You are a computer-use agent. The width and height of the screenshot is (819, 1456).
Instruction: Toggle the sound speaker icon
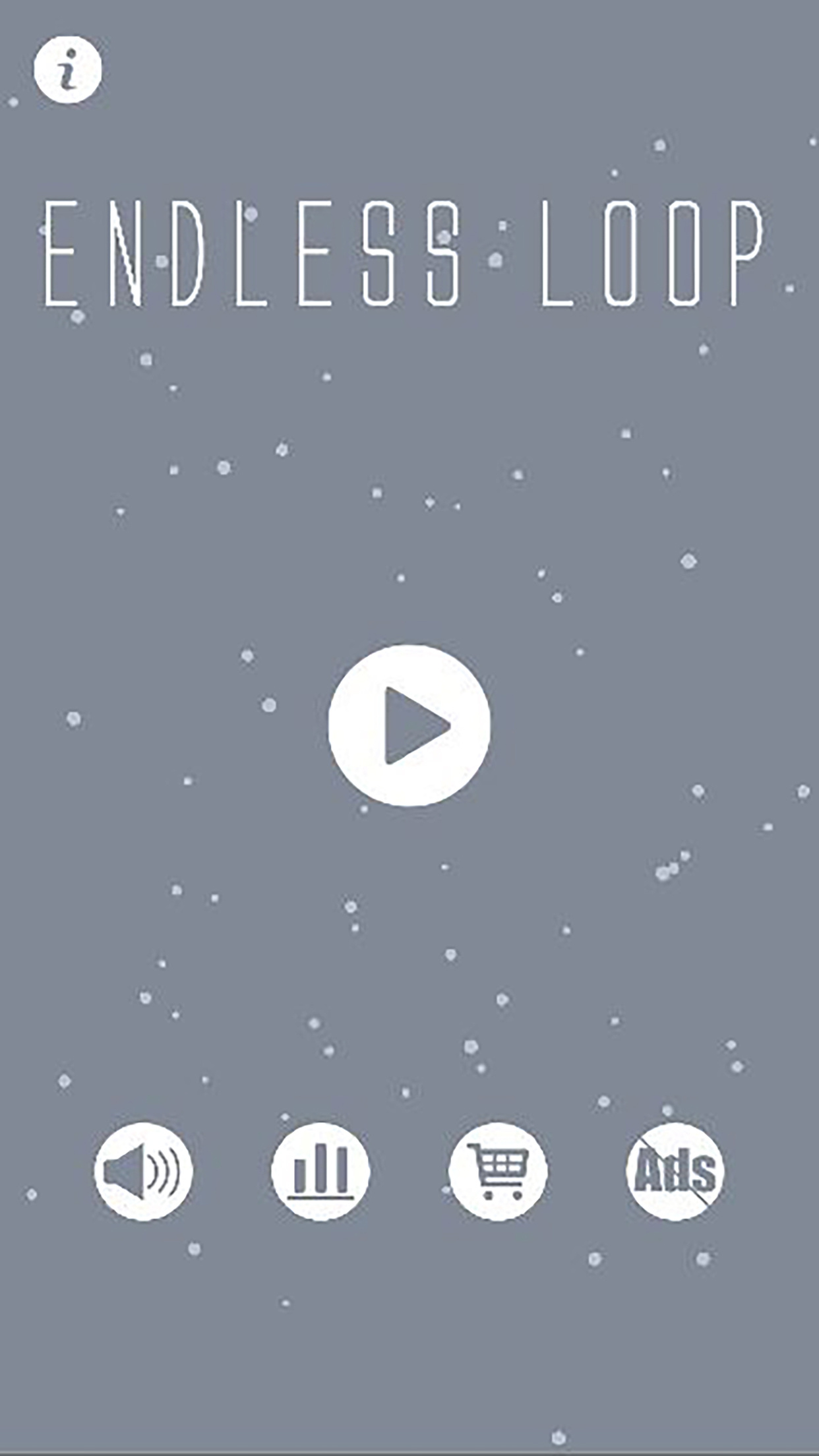point(143,1172)
